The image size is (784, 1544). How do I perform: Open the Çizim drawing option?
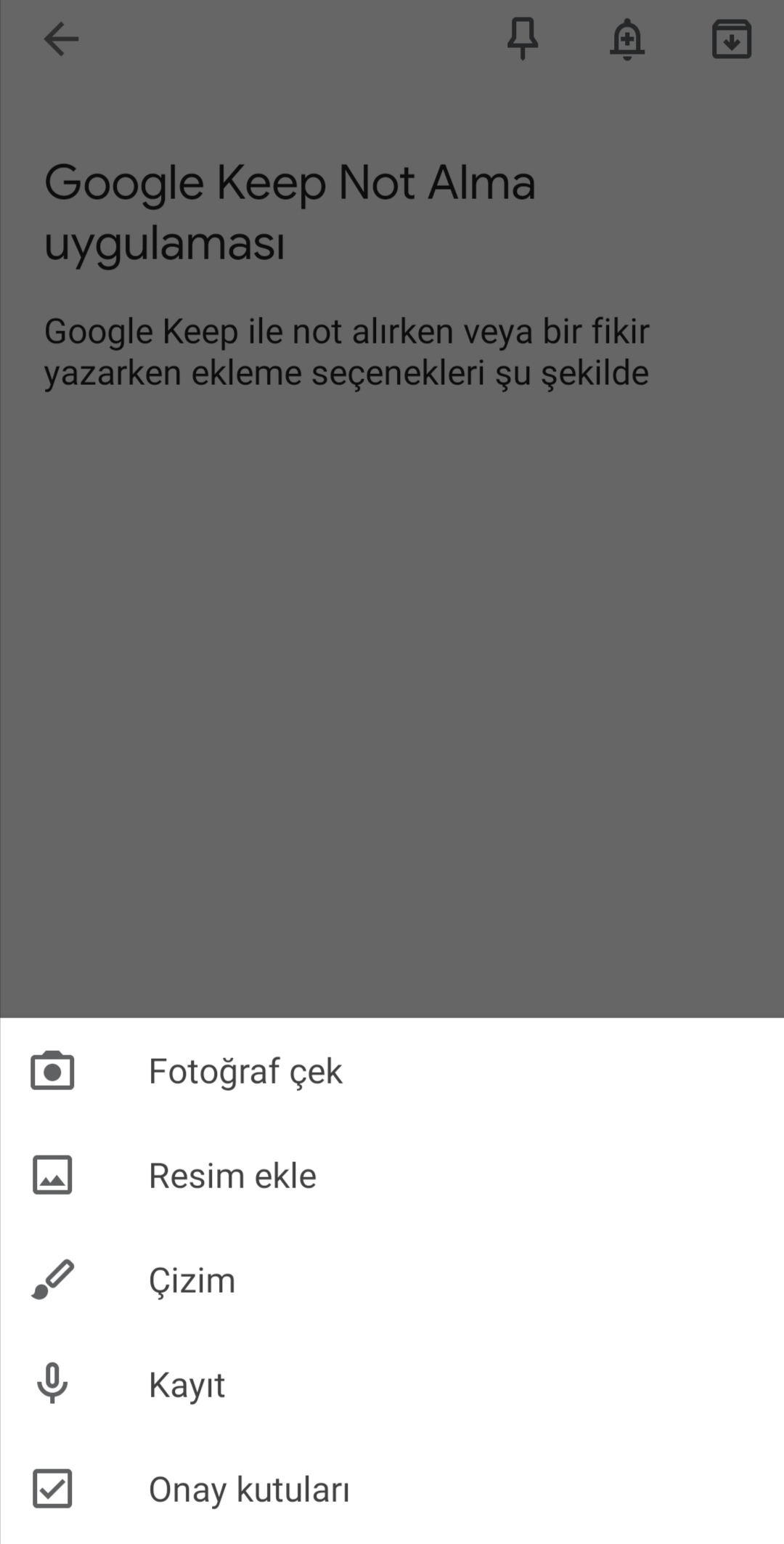pos(392,1280)
